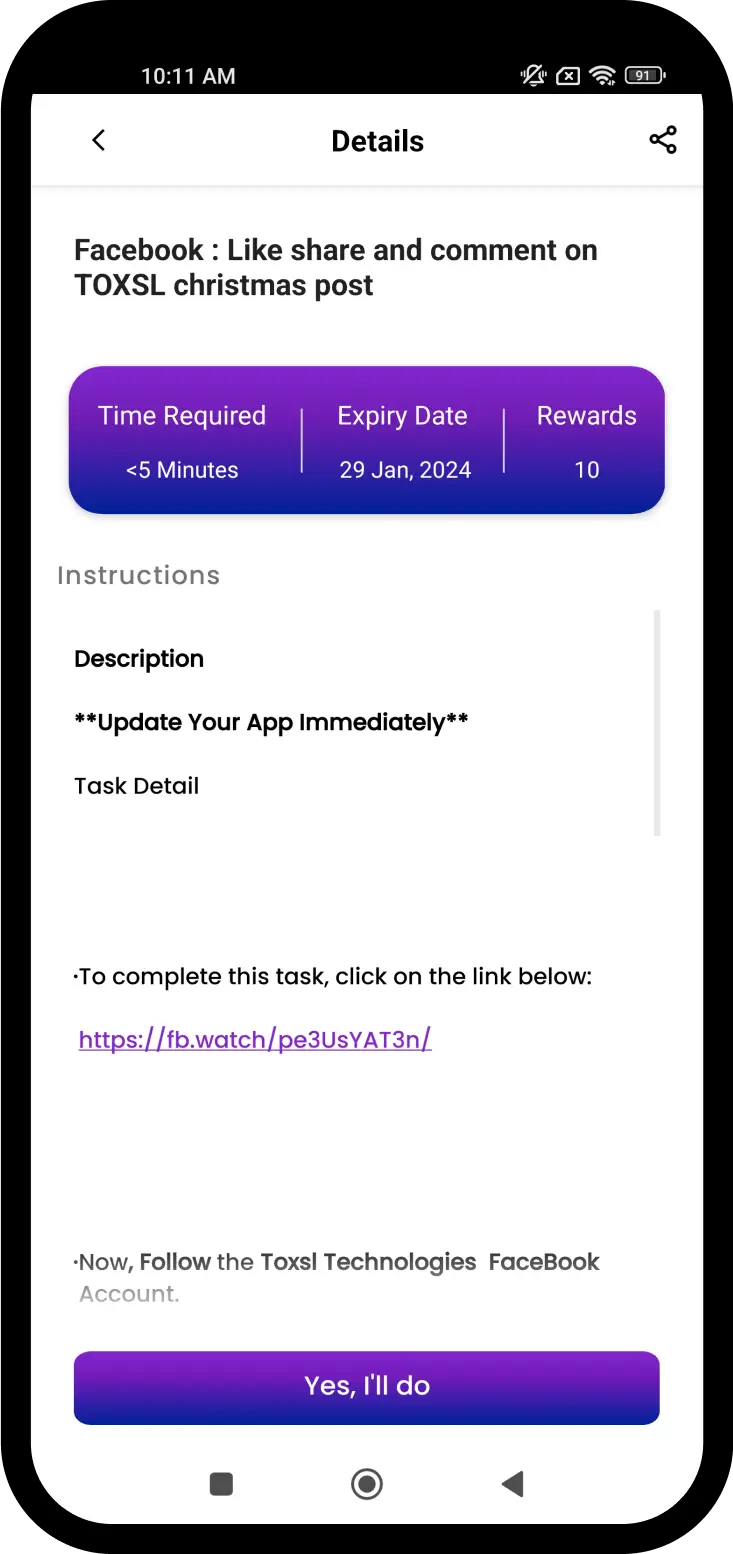Screen dimensions: 733x1554
Task: Go back from the Details screen
Action: pos(98,141)
